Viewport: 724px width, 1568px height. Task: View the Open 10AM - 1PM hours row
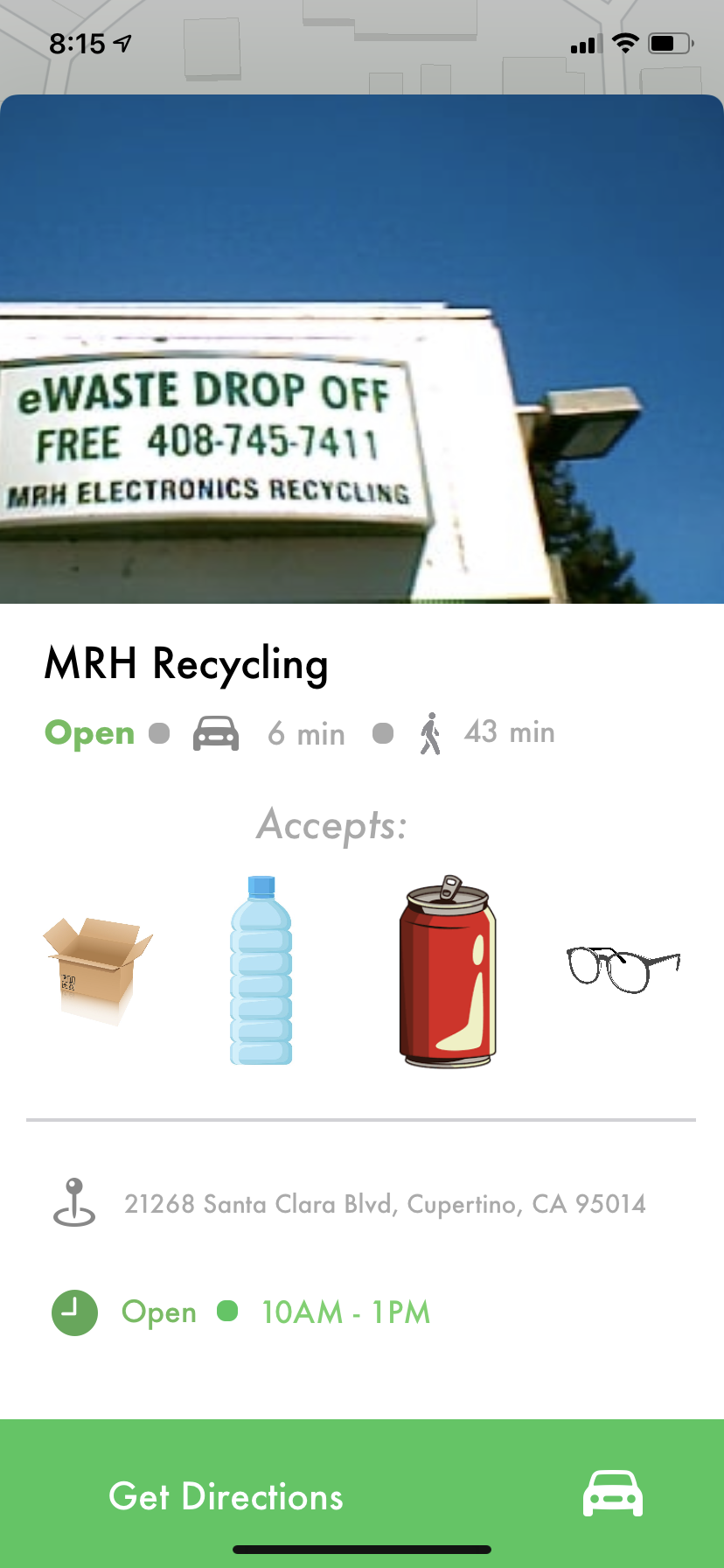[x=275, y=1312]
